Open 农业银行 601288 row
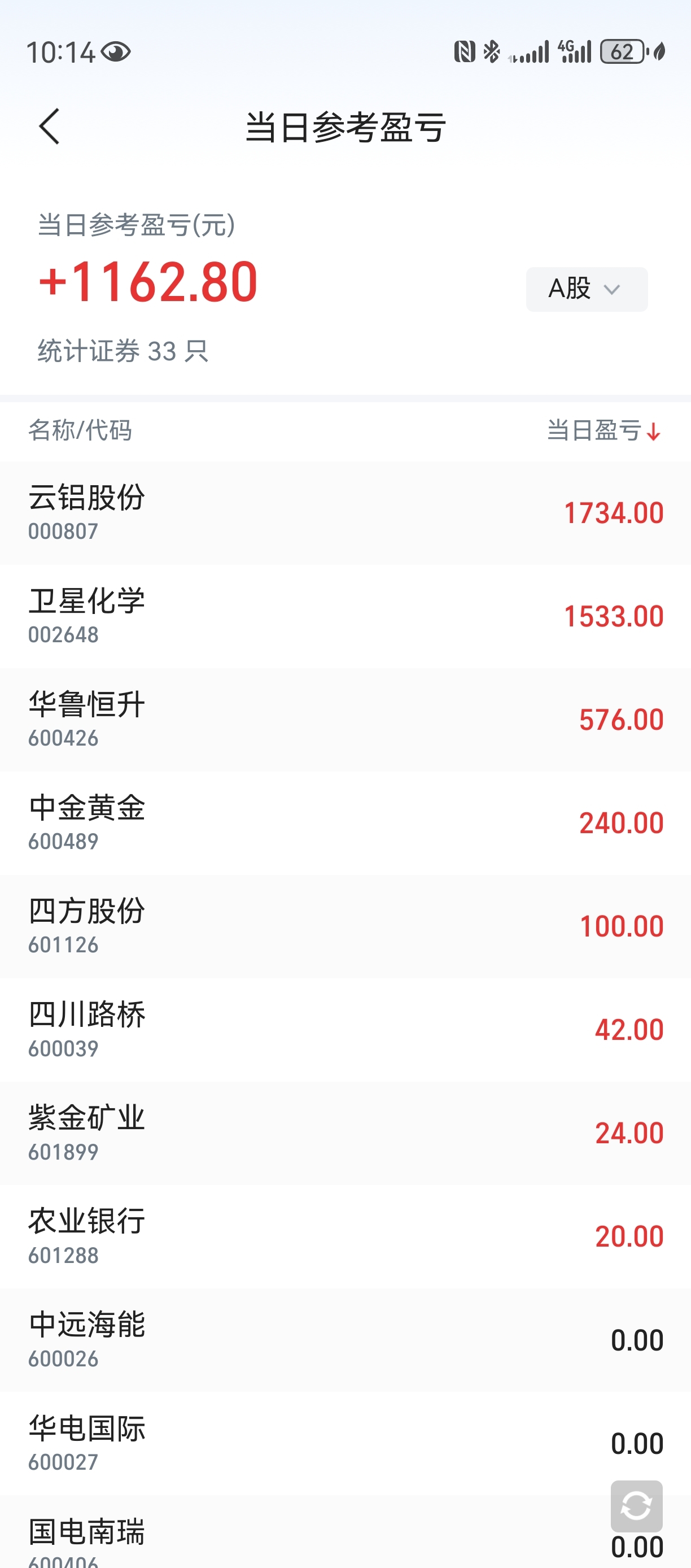 click(x=345, y=1237)
